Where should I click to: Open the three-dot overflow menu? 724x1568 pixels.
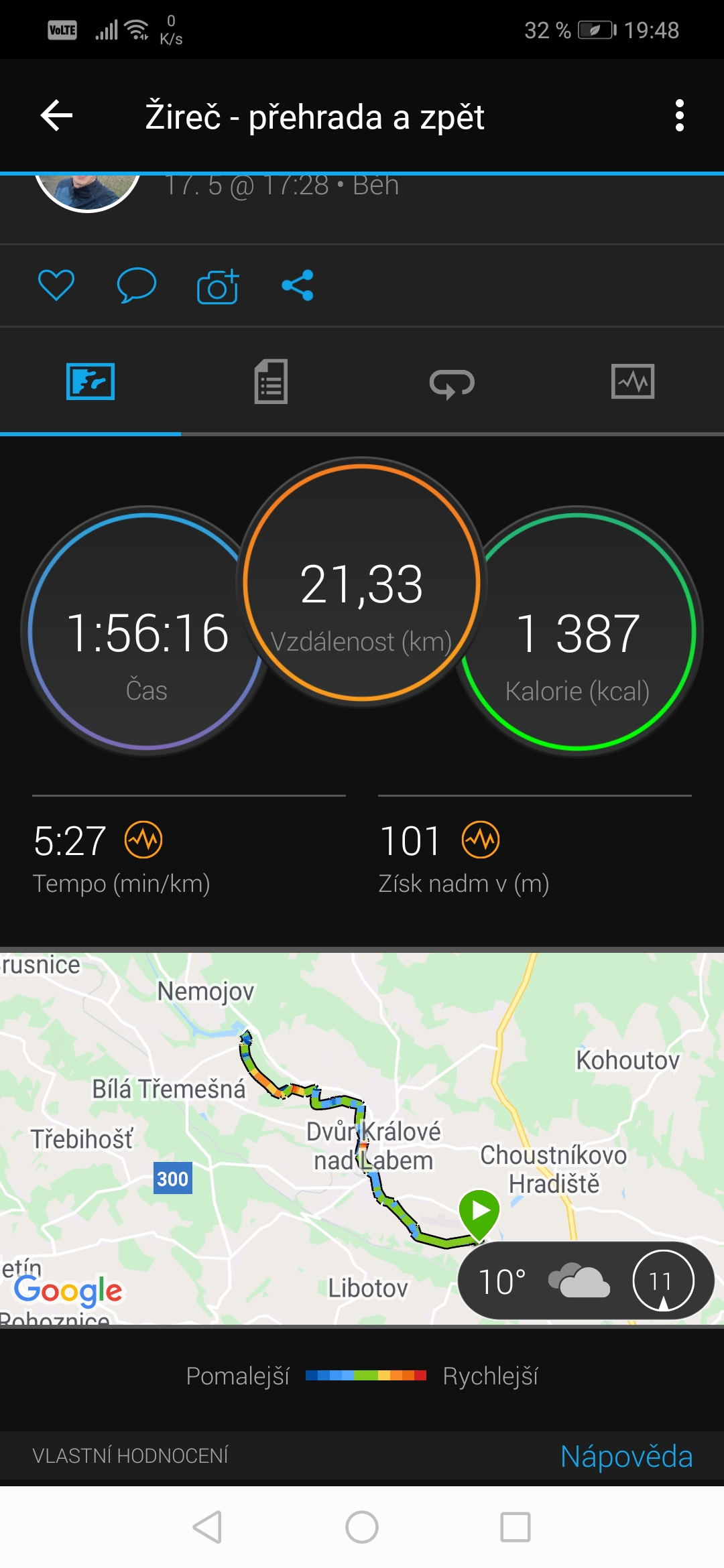click(x=680, y=115)
